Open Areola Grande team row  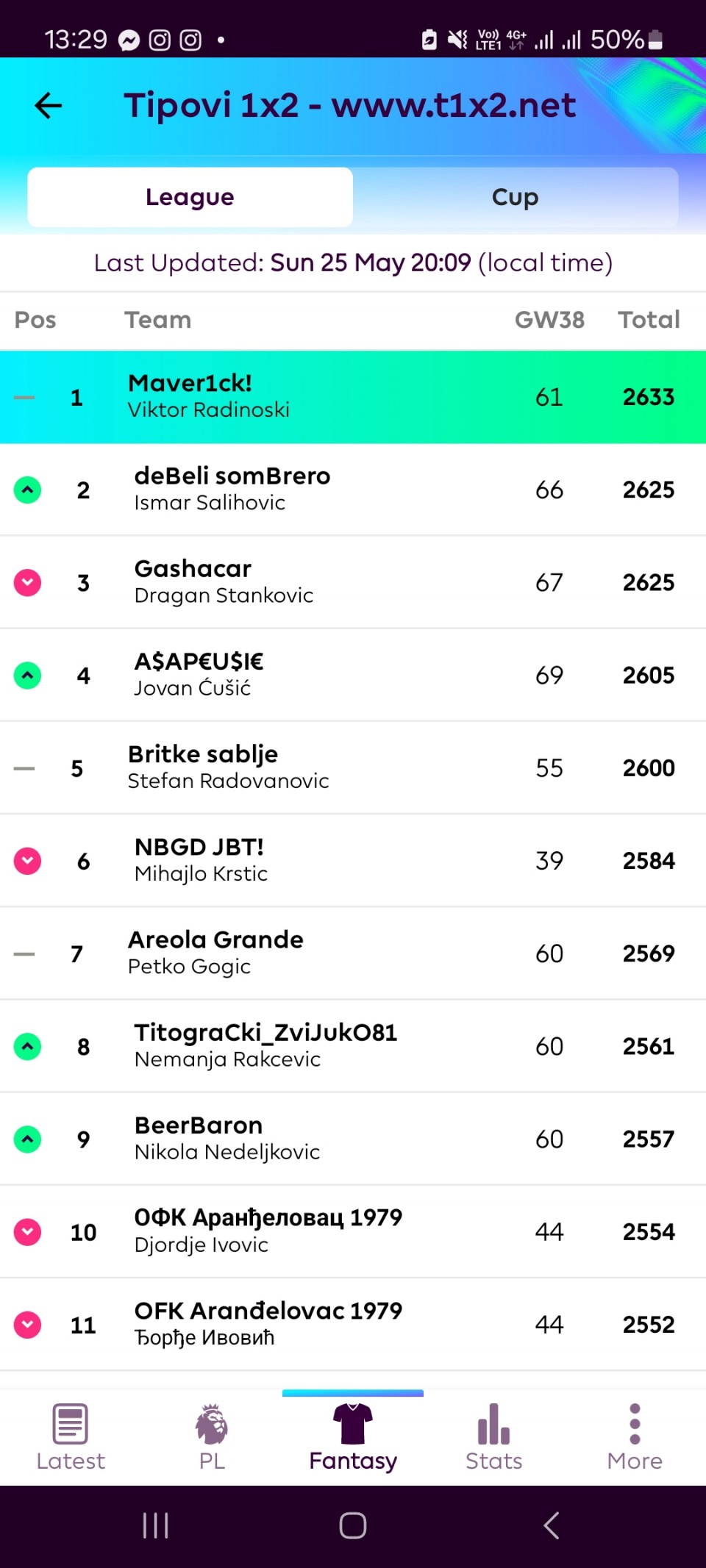click(353, 953)
